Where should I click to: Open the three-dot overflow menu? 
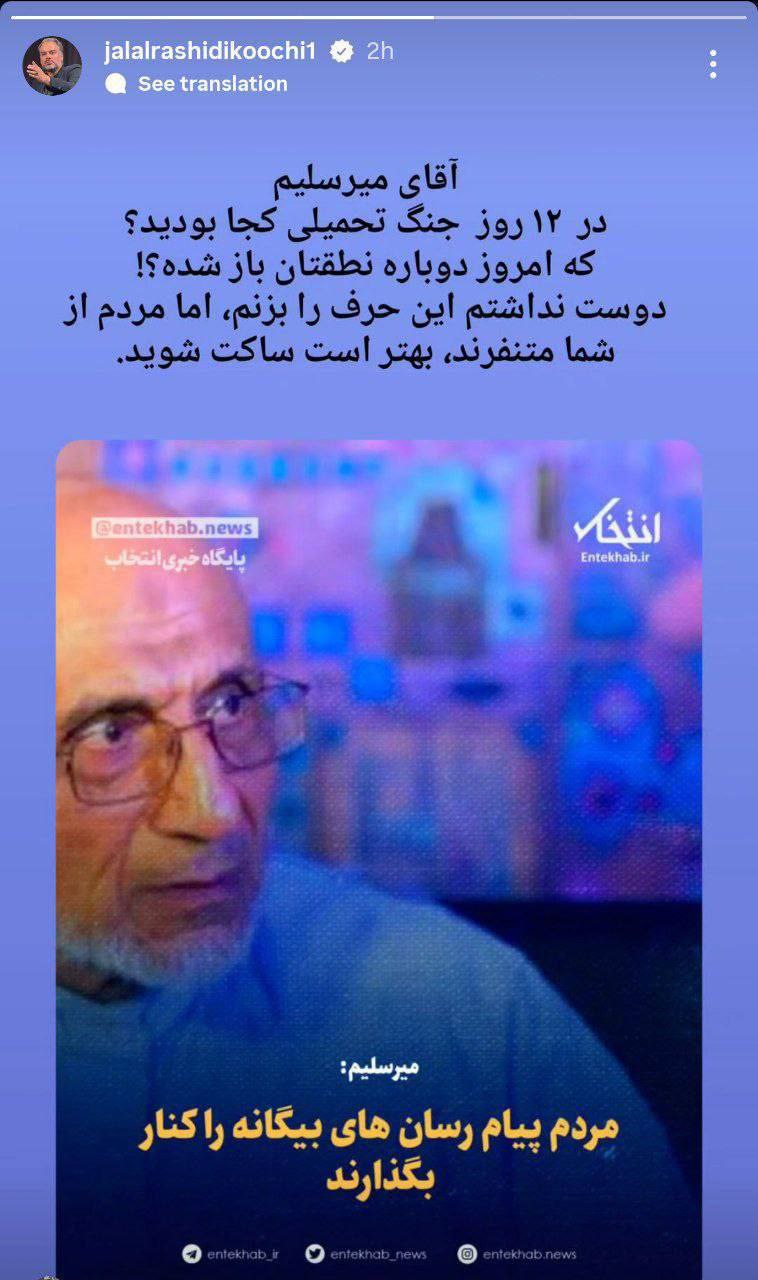pos(712,64)
